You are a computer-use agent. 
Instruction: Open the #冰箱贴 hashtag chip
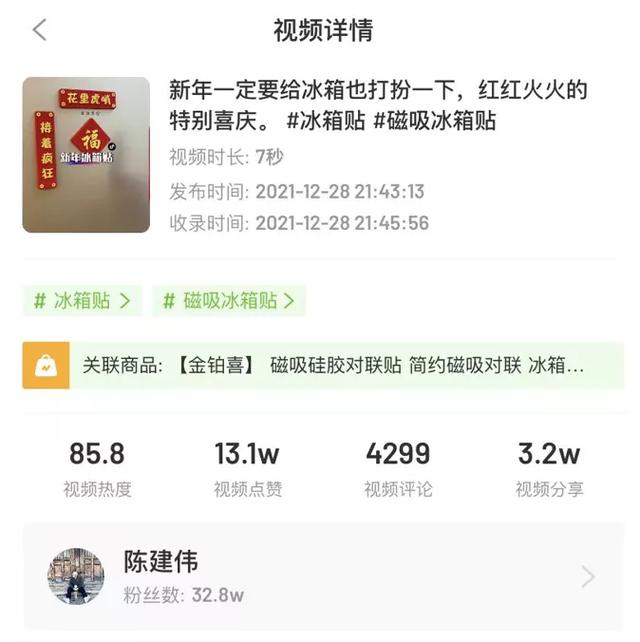[82, 300]
